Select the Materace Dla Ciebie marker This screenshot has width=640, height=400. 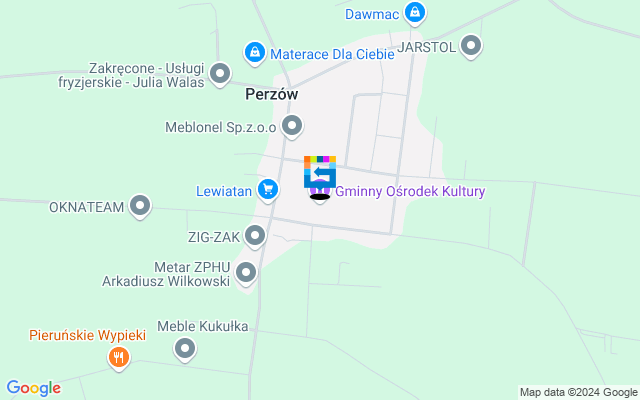pyautogui.click(x=255, y=52)
